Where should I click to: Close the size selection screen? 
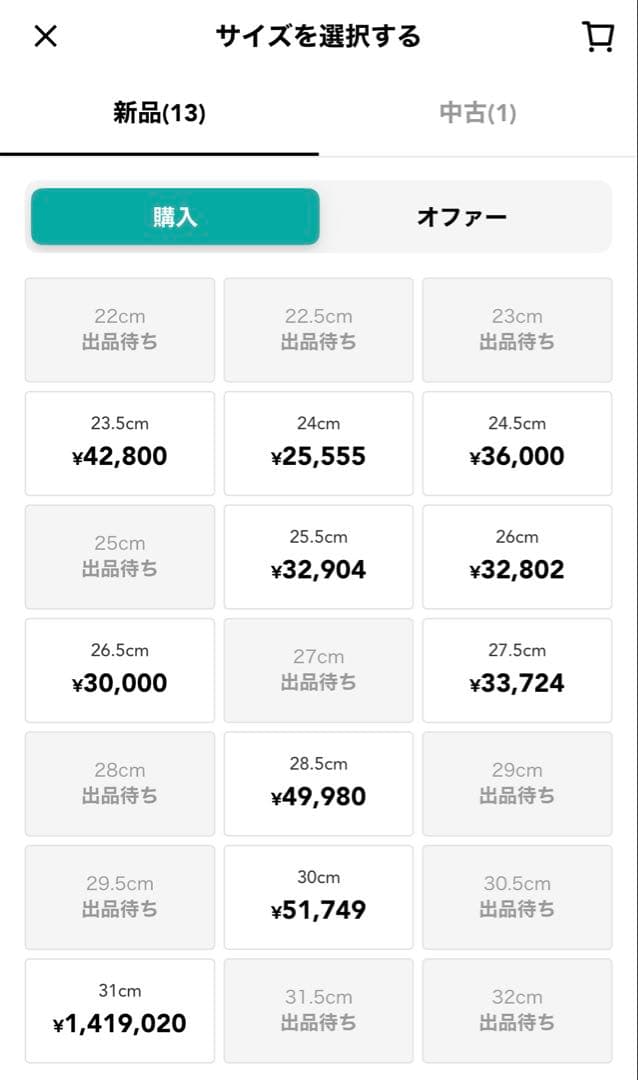click(x=46, y=37)
